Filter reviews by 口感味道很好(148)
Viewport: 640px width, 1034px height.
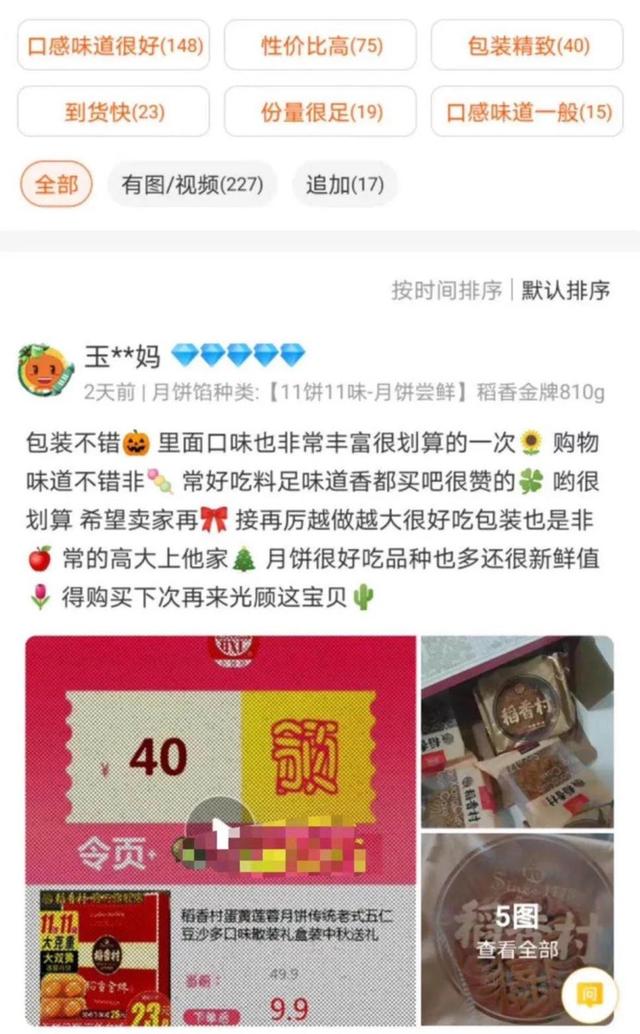coord(113,46)
